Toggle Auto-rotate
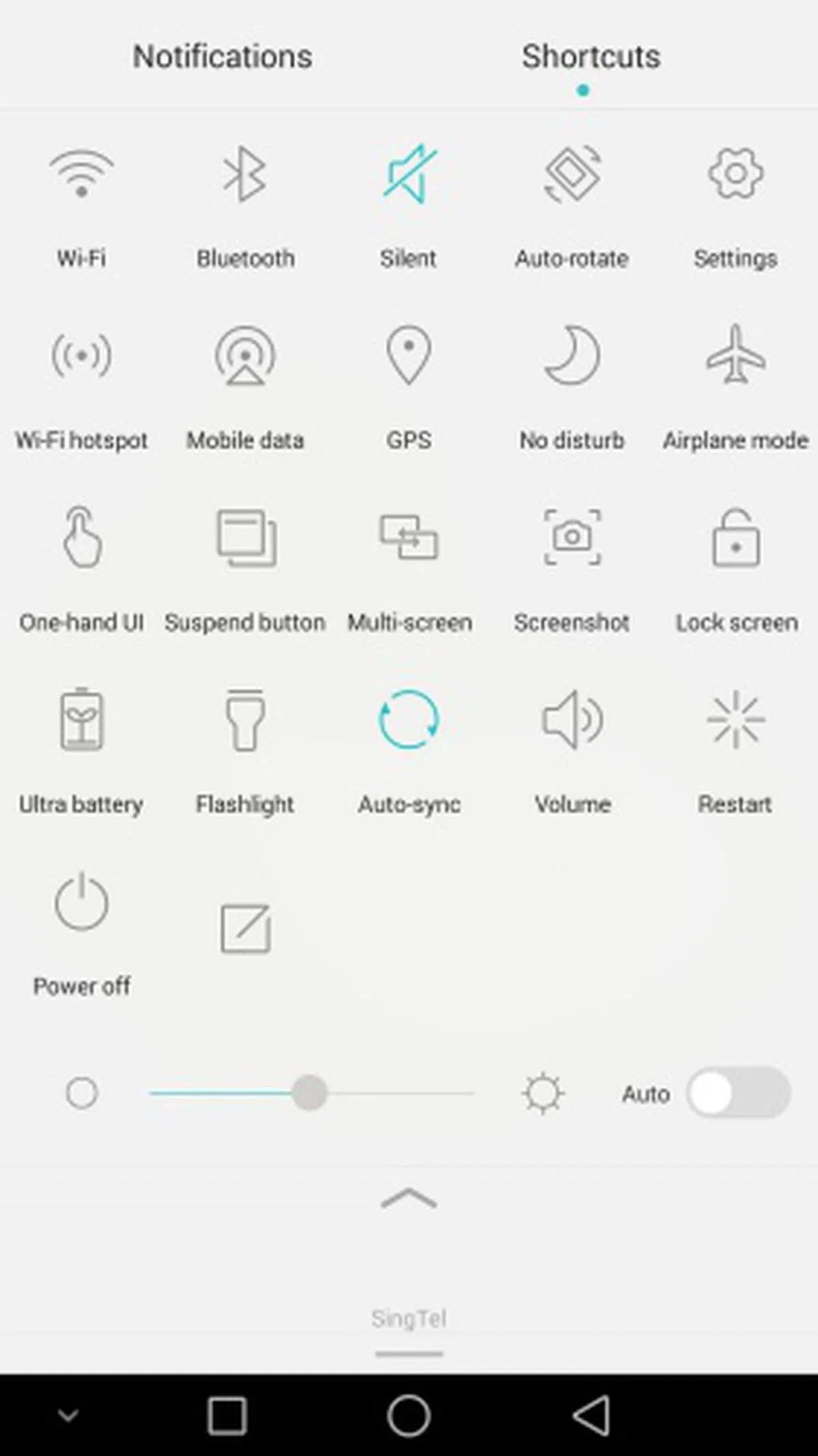This screenshot has width=818, height=1456. click(572, 174)
